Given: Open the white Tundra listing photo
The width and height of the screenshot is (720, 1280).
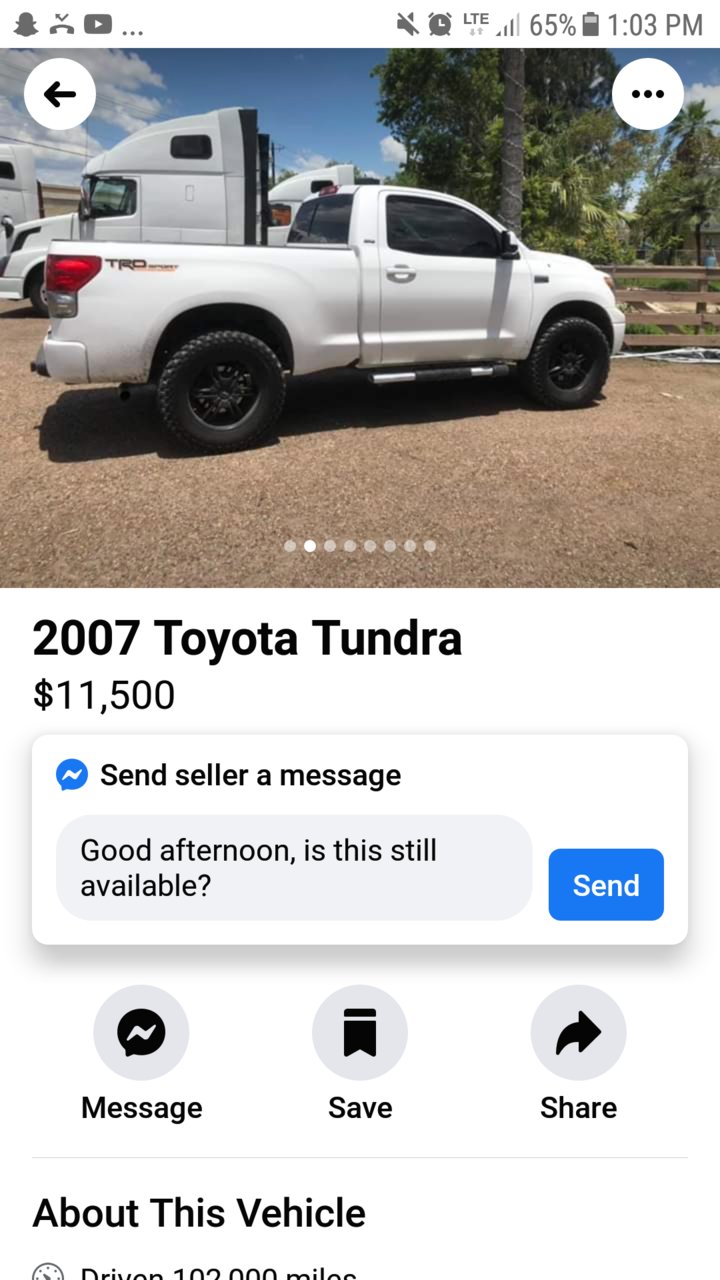Looking at the screenshot, I should click(x=360, y=320).
